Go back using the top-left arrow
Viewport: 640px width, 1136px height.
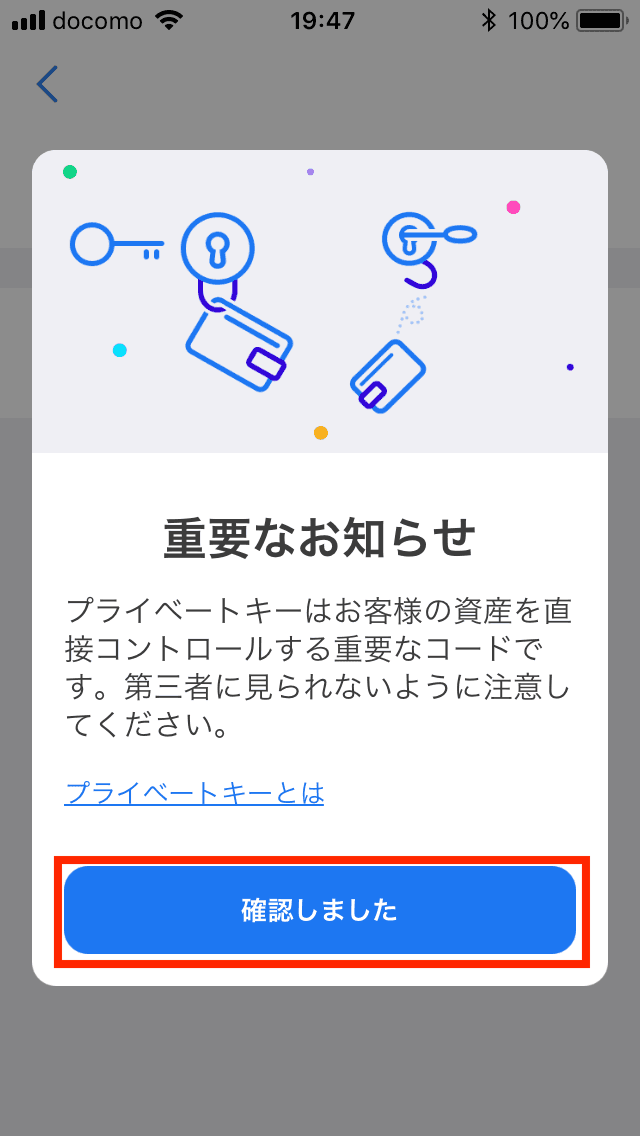[x=47, y=84]
